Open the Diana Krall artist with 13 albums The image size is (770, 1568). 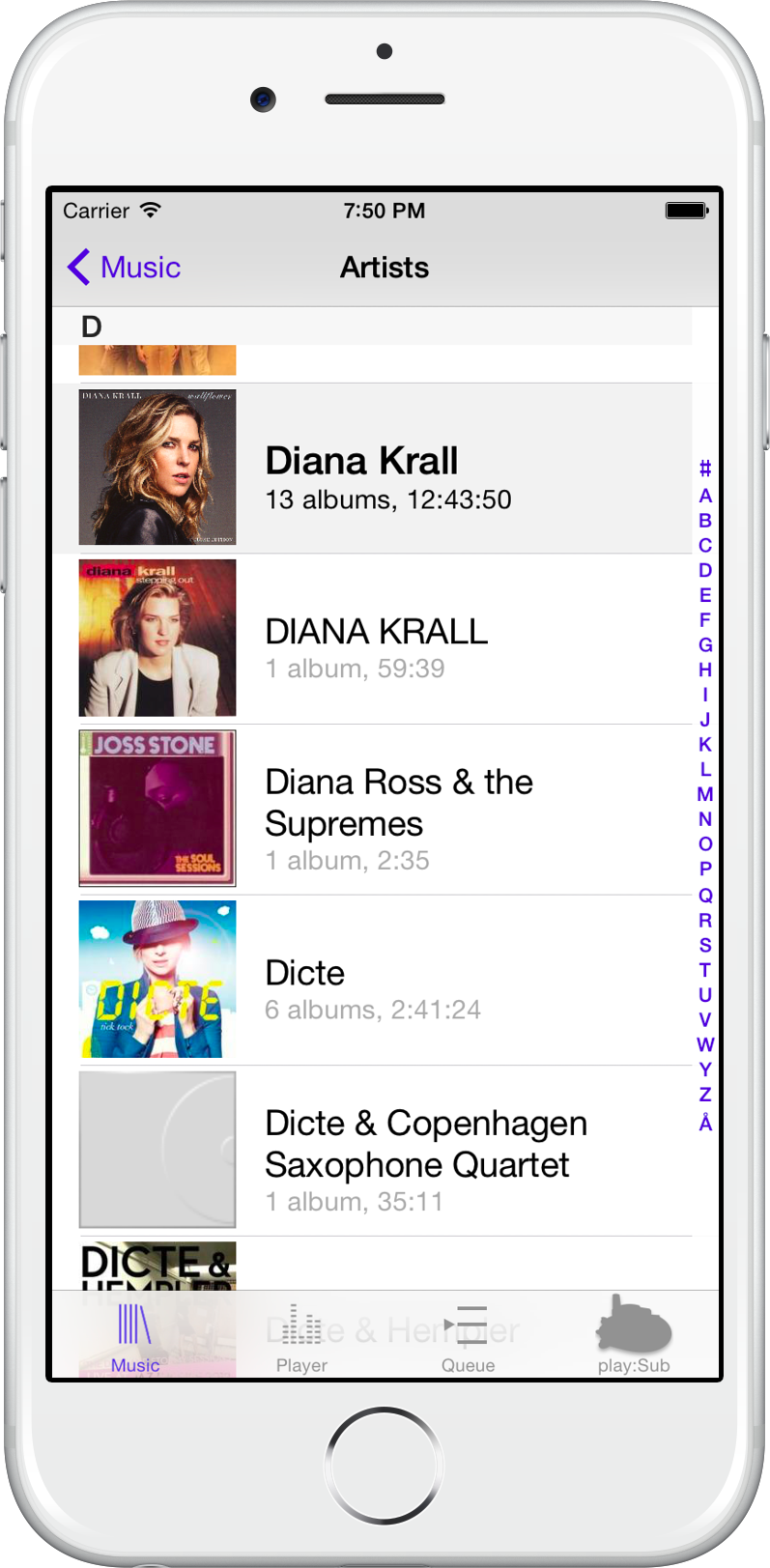[x=385, y=469]
